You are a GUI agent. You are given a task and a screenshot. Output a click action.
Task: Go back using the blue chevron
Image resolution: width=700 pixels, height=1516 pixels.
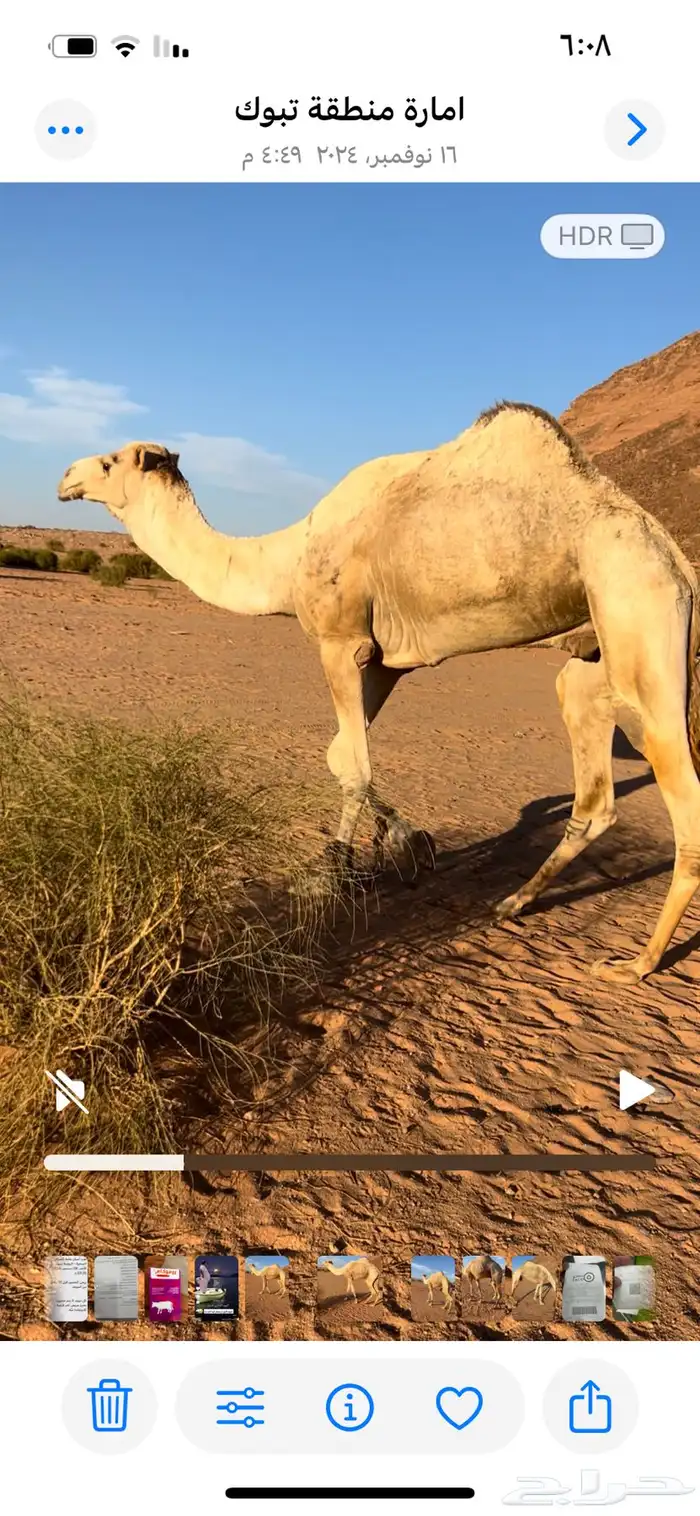[635, 130]
